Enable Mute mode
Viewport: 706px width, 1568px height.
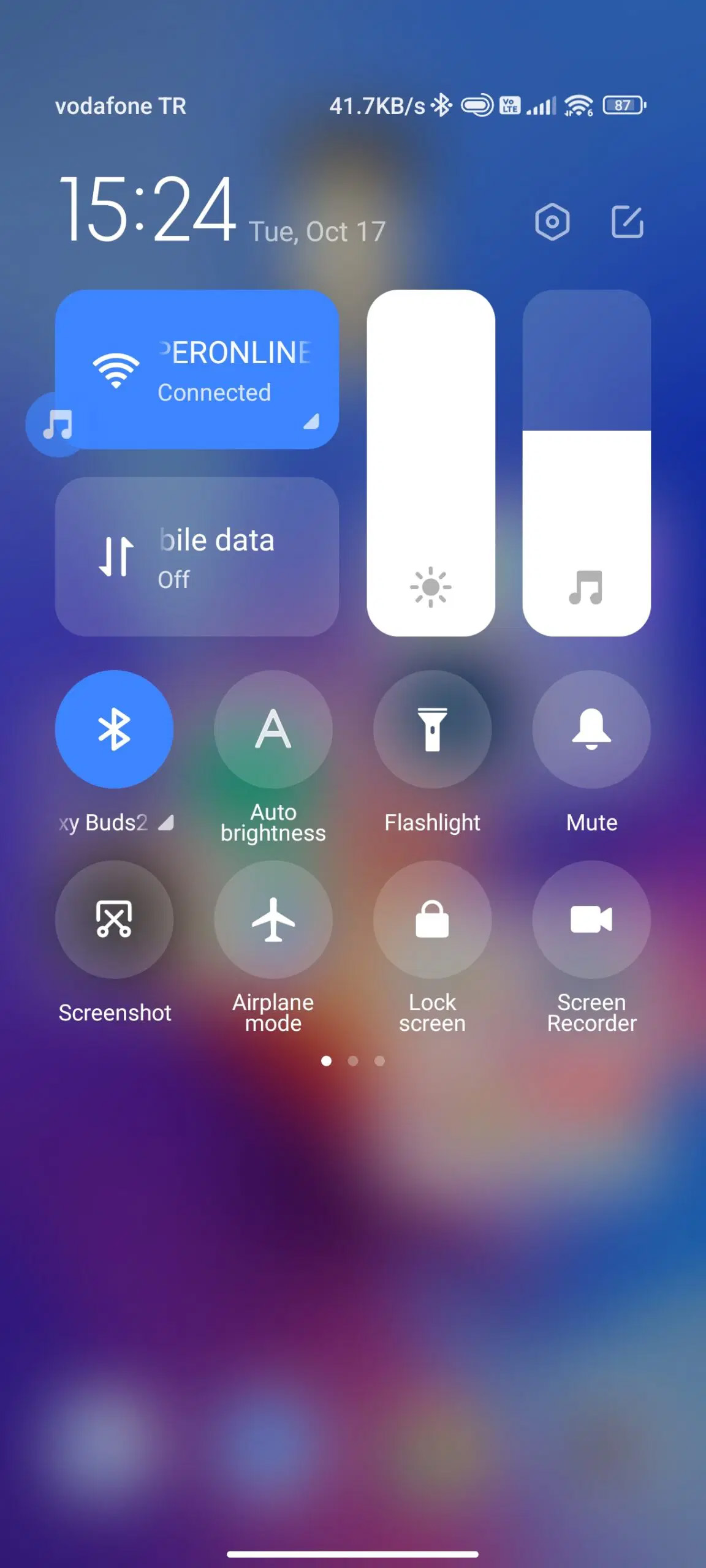point(591,729)
